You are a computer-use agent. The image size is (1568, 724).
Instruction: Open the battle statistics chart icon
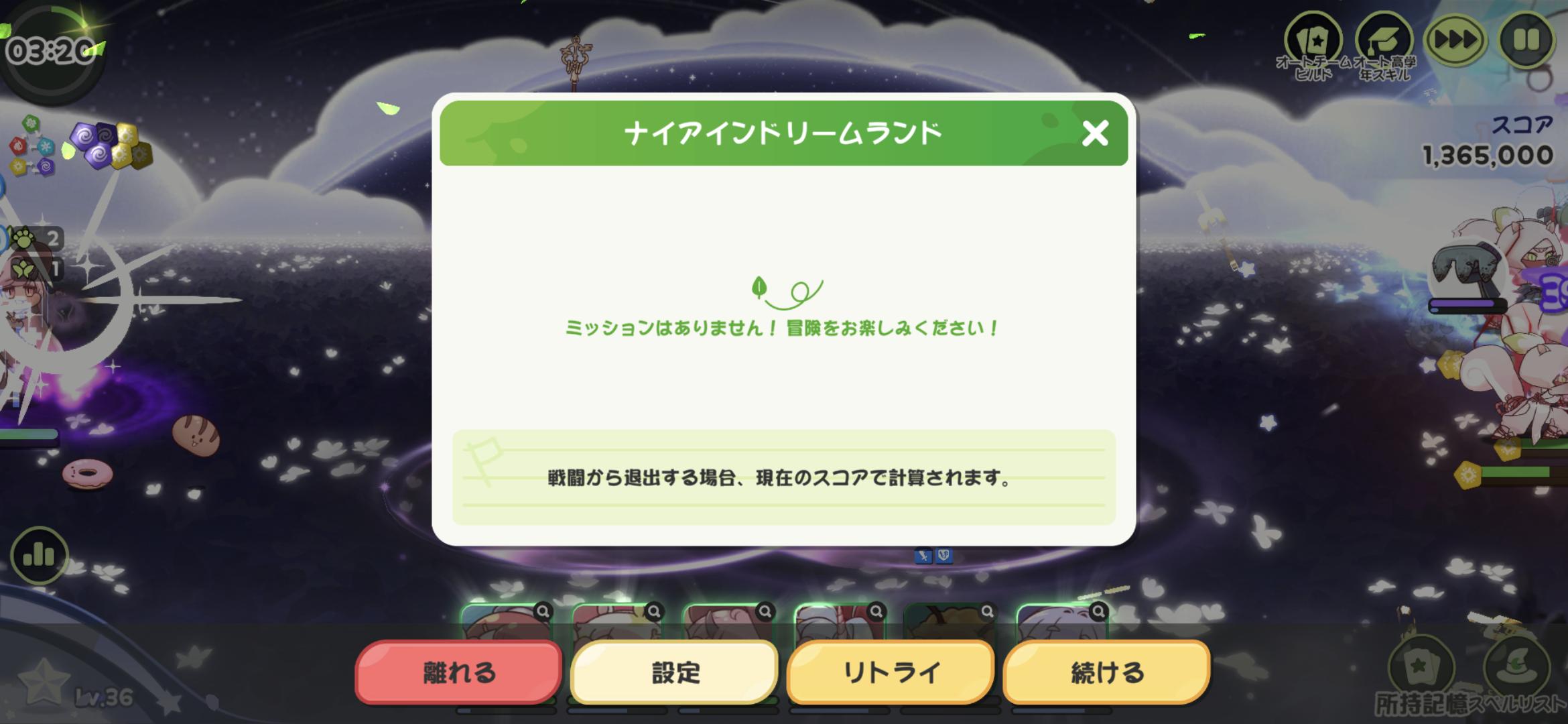coord(39,555)
